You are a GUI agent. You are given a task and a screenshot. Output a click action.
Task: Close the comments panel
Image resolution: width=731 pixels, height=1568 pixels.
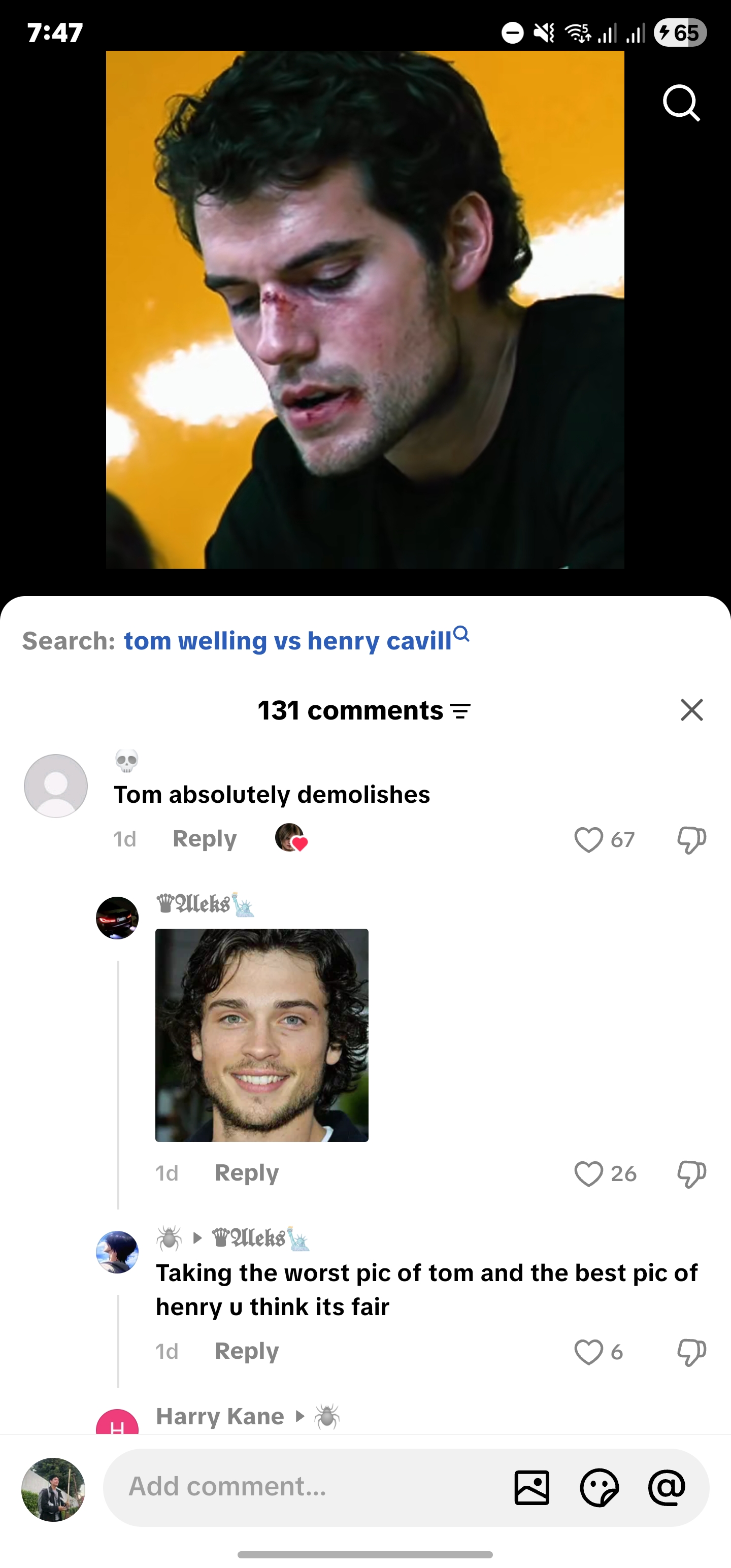pyautogui.click(x=691, y=710)
